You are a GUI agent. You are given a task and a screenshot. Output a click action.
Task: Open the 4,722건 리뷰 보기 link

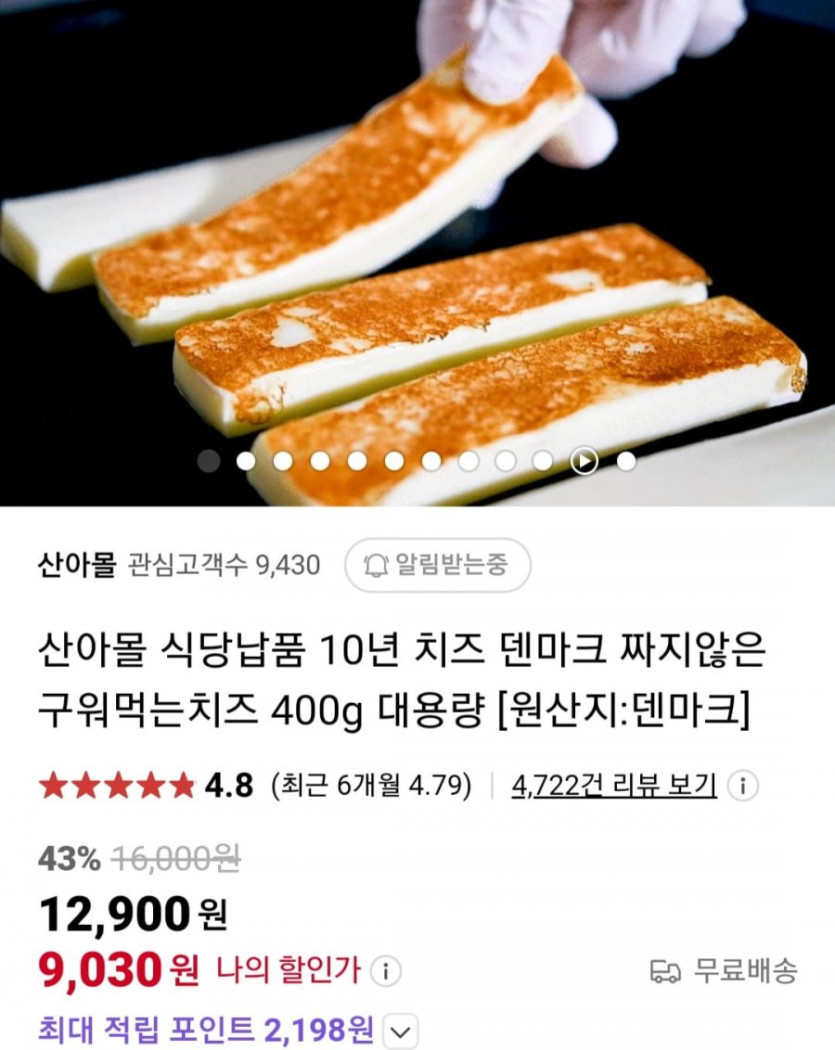coord(614,785)
